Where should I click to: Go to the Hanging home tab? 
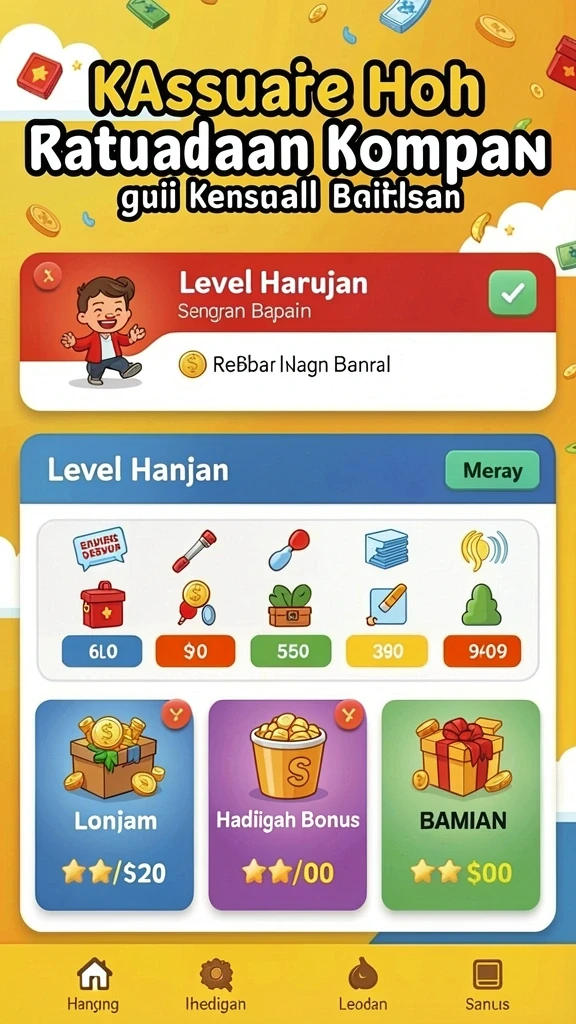[93, 985]
